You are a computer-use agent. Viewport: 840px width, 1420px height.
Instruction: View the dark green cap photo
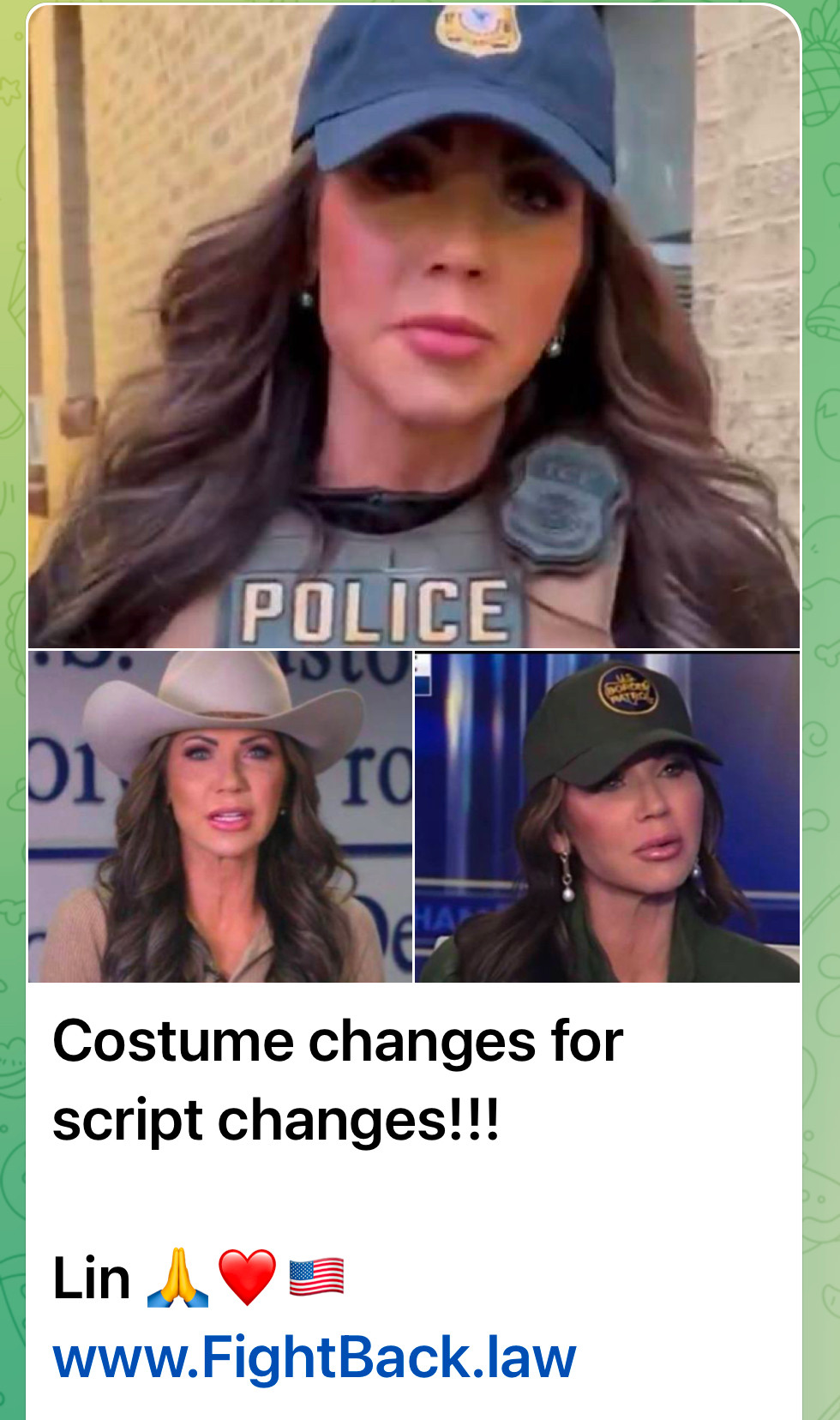608,817
